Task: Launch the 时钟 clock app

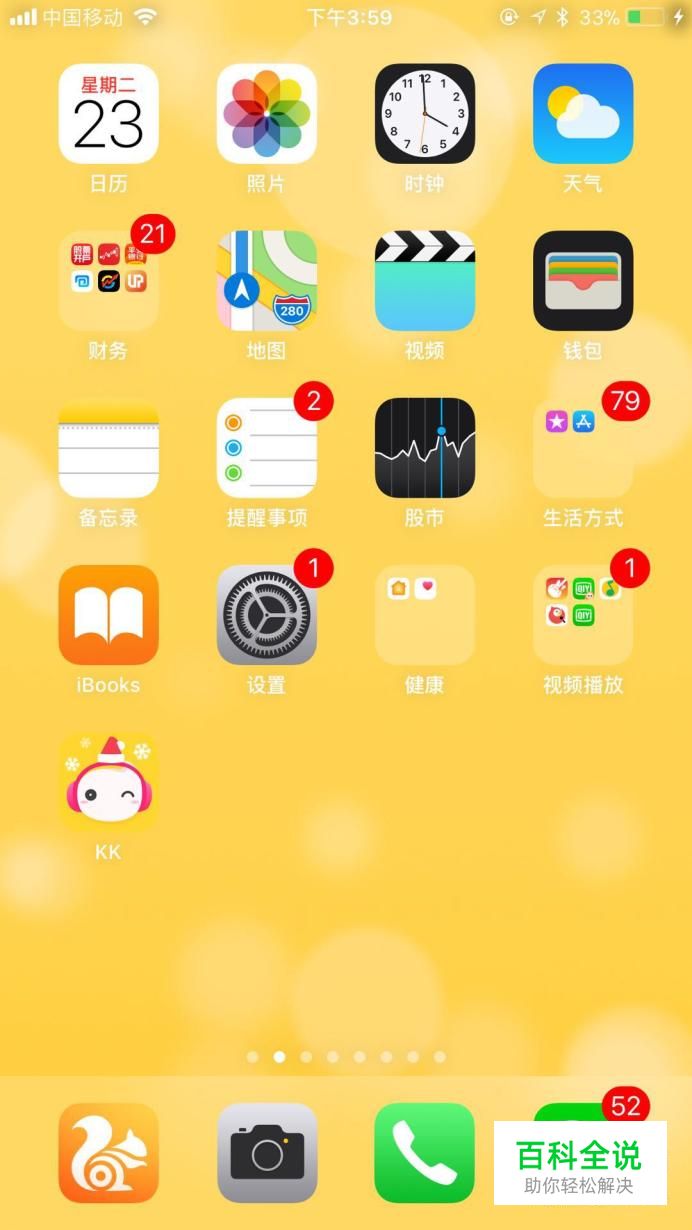Action: pyautogui.click(x=424, y=114)
